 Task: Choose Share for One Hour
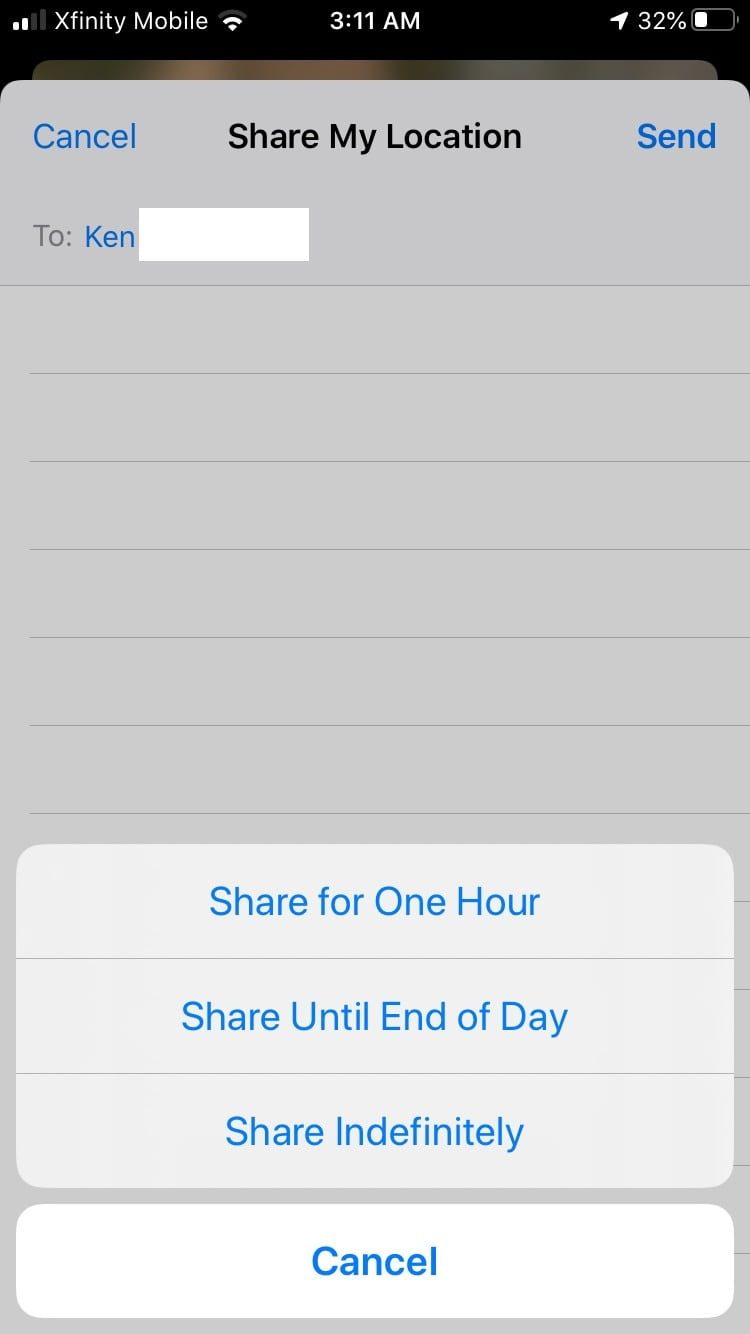374,901
